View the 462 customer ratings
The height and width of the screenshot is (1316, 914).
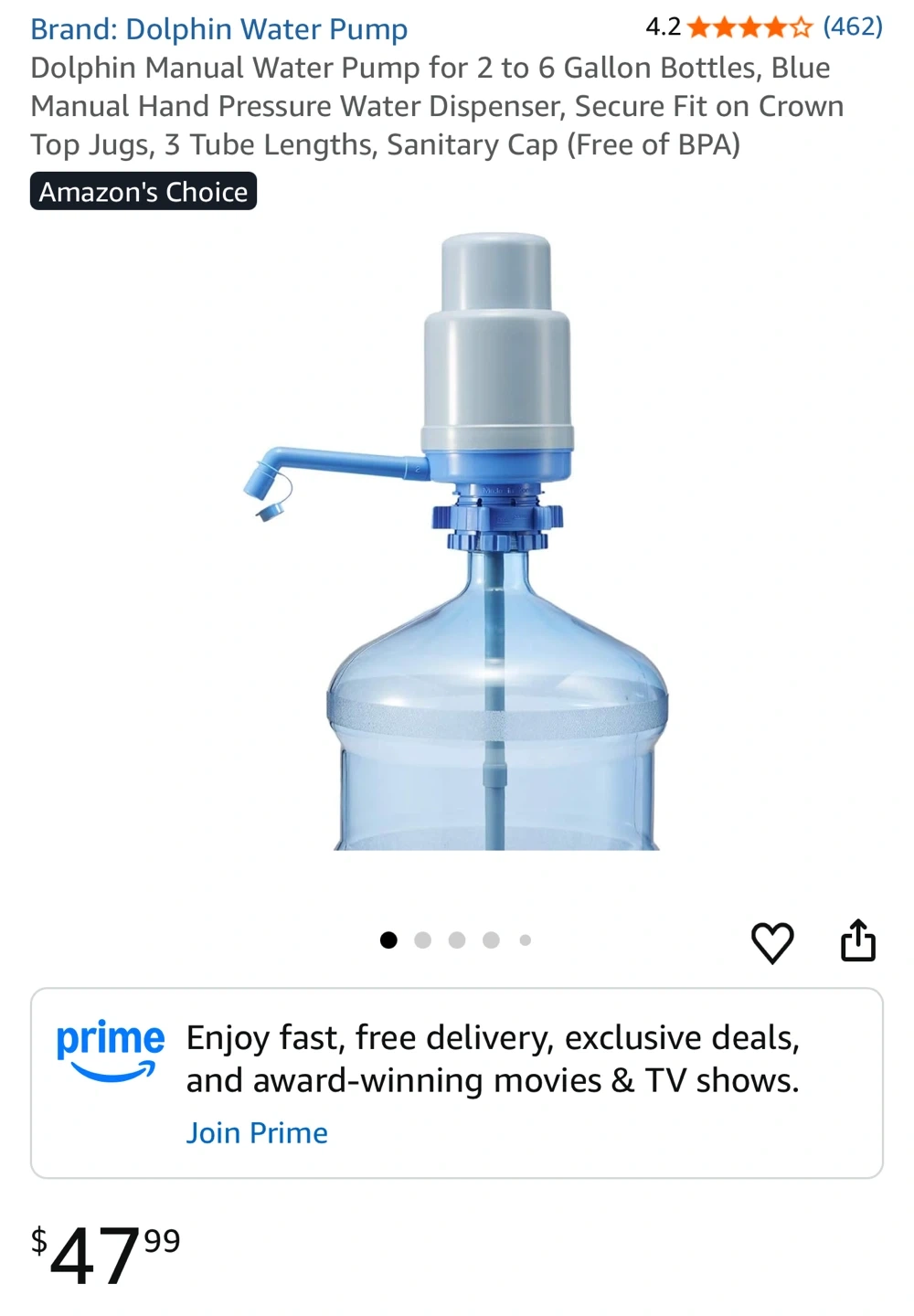(x=852, y=27)
